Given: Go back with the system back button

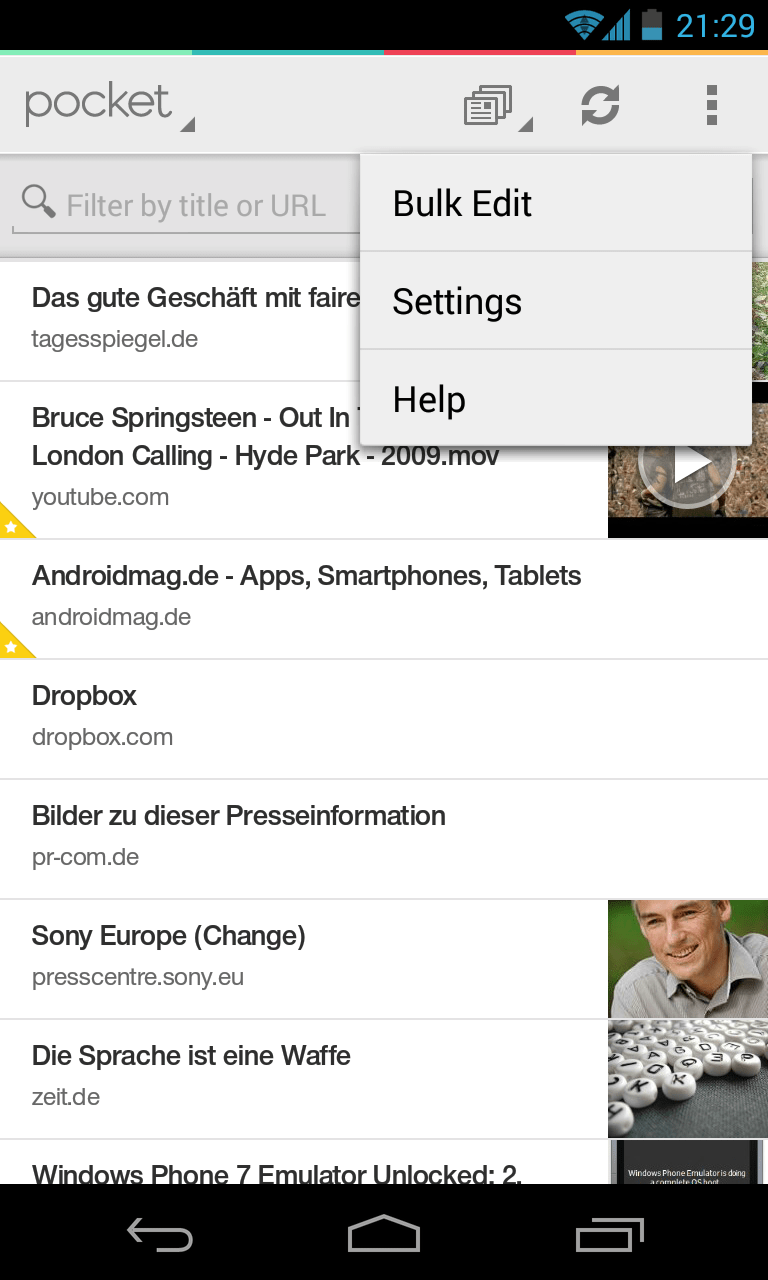Looking at the screenshot, I should coord(160,1235).
